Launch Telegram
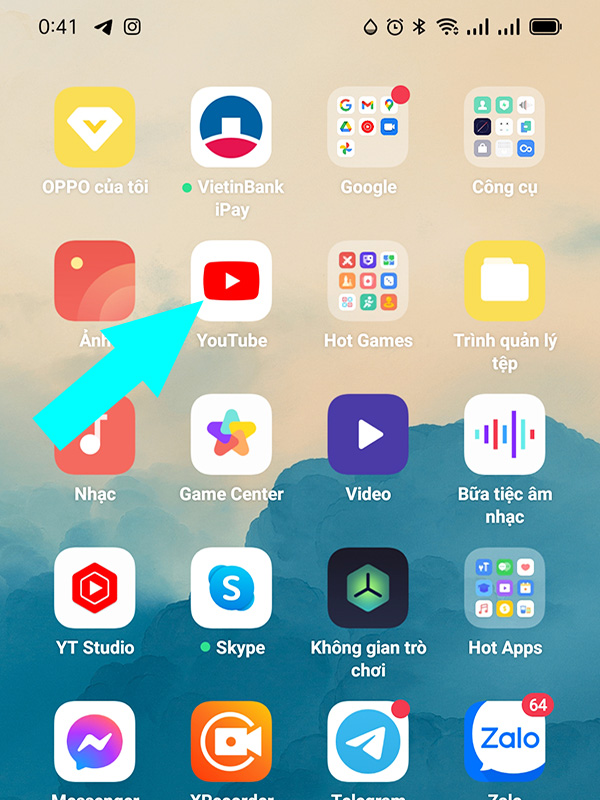Screen dimensions: 600x800 tap(368, 742)
